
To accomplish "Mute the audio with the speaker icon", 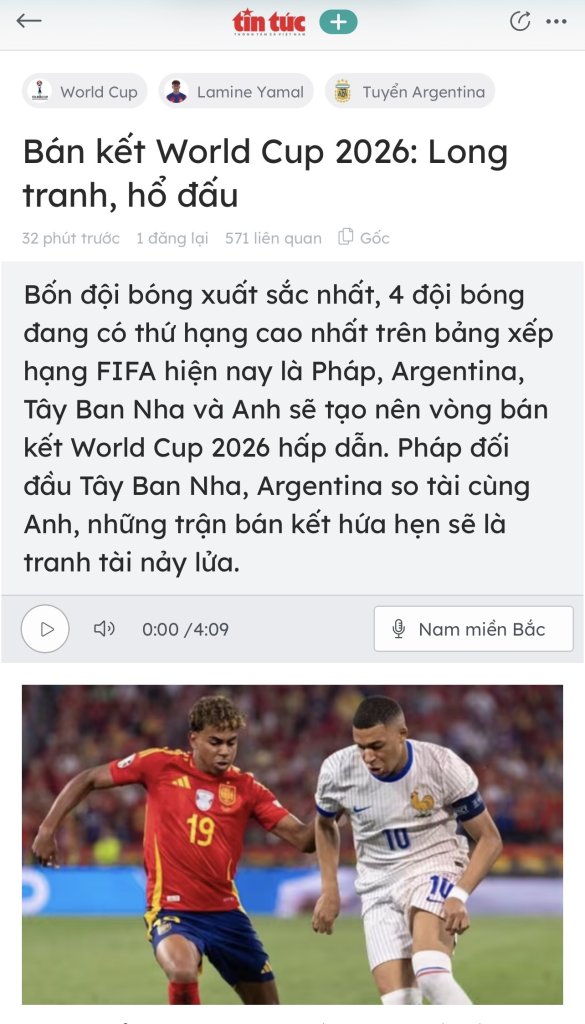I will pos(104,629).
